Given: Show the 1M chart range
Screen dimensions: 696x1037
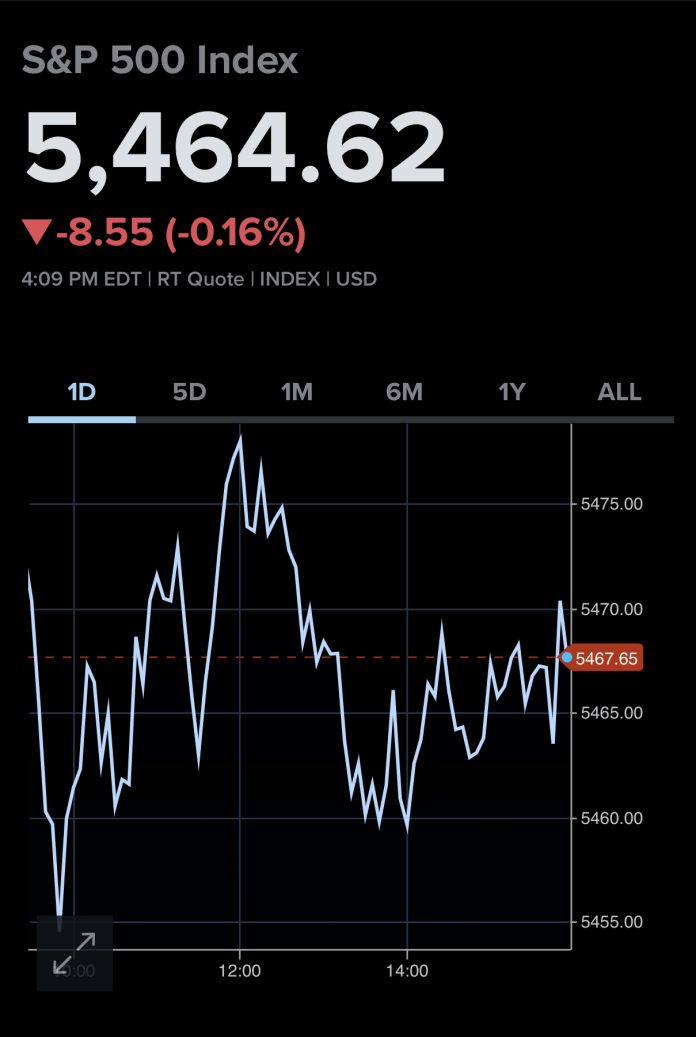Looking at the screenshot, I should [297, 392].
